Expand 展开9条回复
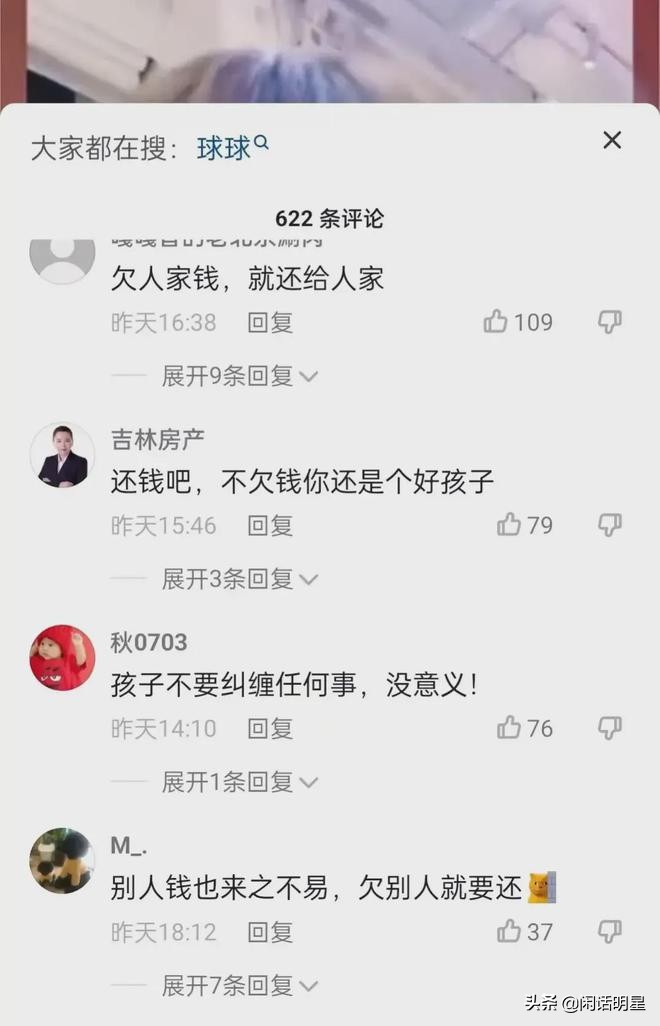Image resolution: width=660 pixels, height=1026 pixels. tap(239, 376)
